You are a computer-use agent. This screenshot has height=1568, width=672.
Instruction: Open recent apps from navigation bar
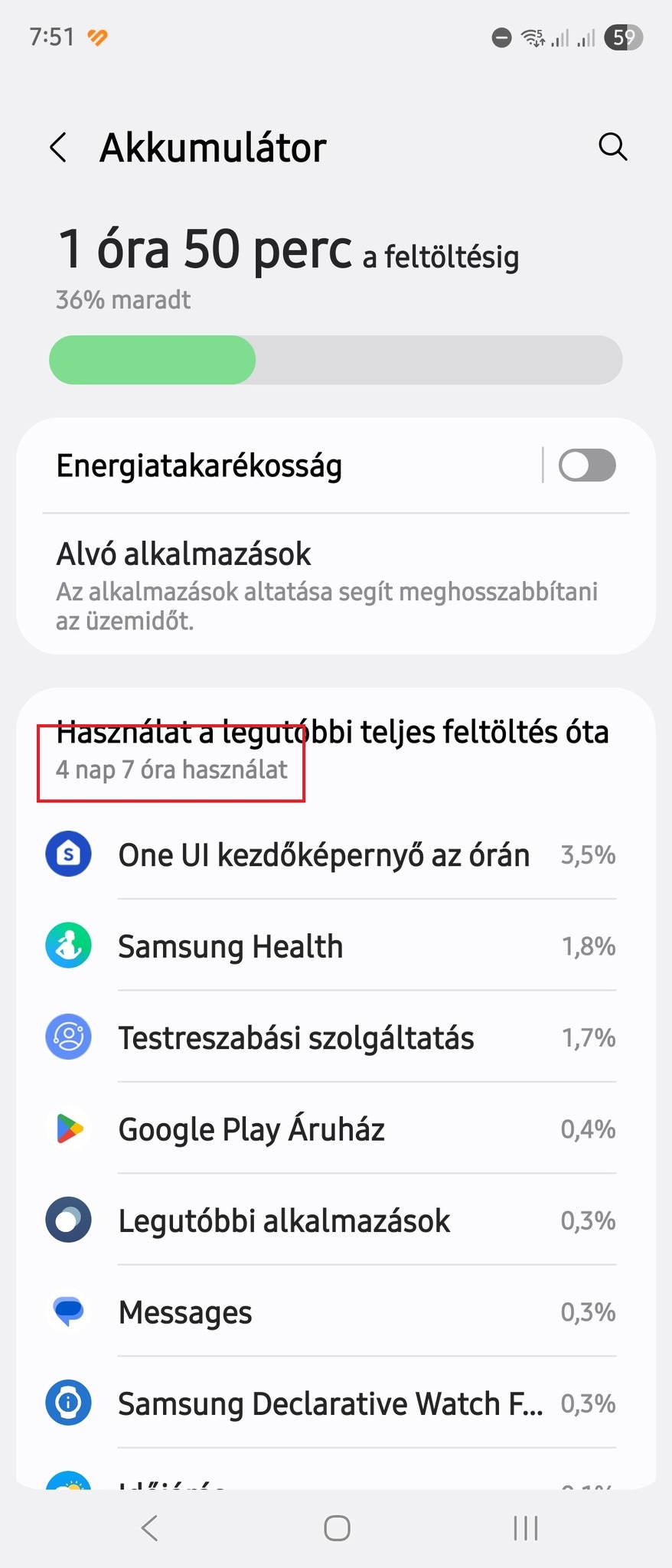pyautogui.click(x=525, y=1528)
